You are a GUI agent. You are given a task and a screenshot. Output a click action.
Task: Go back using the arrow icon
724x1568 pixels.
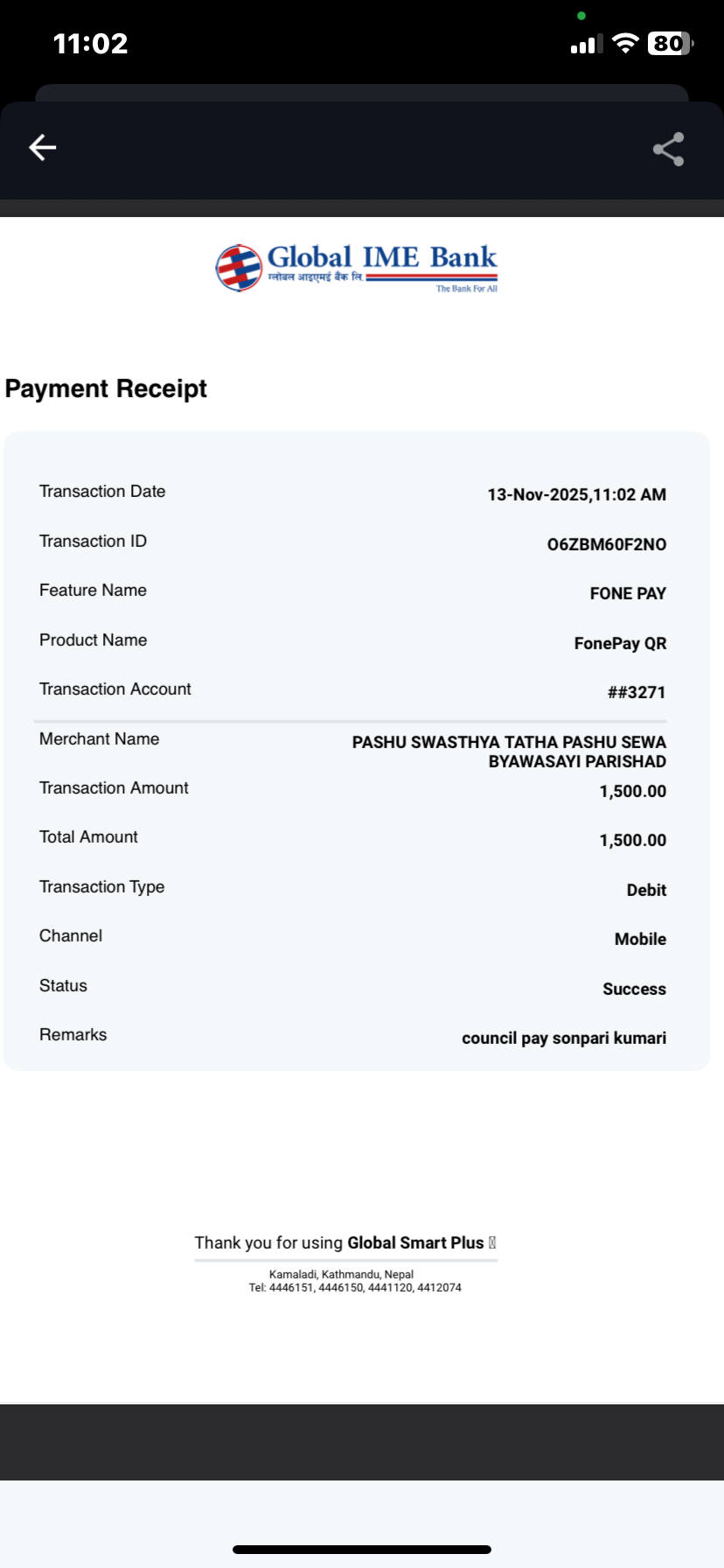click(43, 148)
